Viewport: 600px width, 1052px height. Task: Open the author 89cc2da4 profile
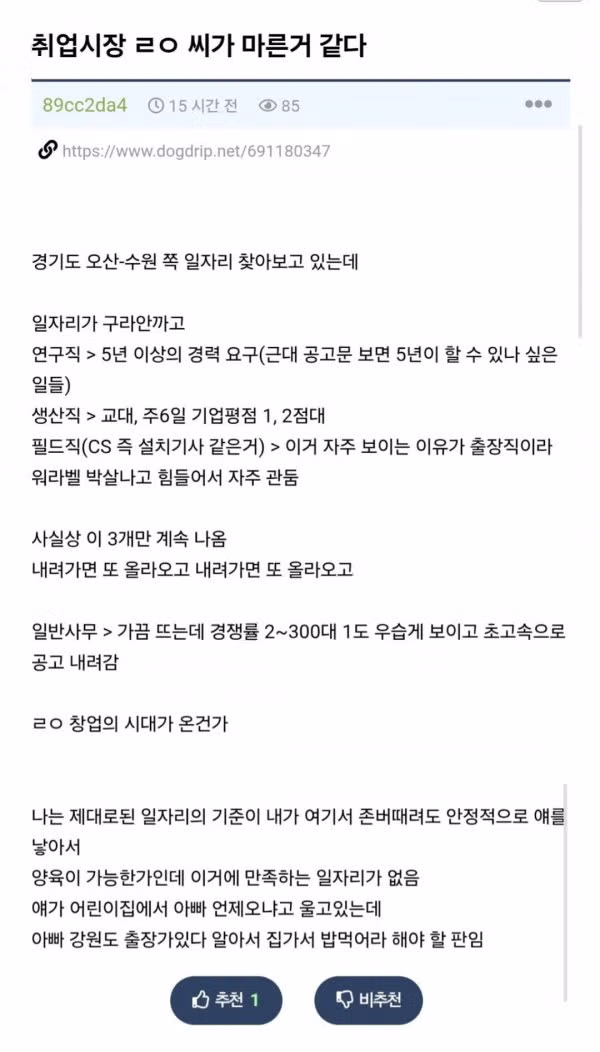point(85,105)
